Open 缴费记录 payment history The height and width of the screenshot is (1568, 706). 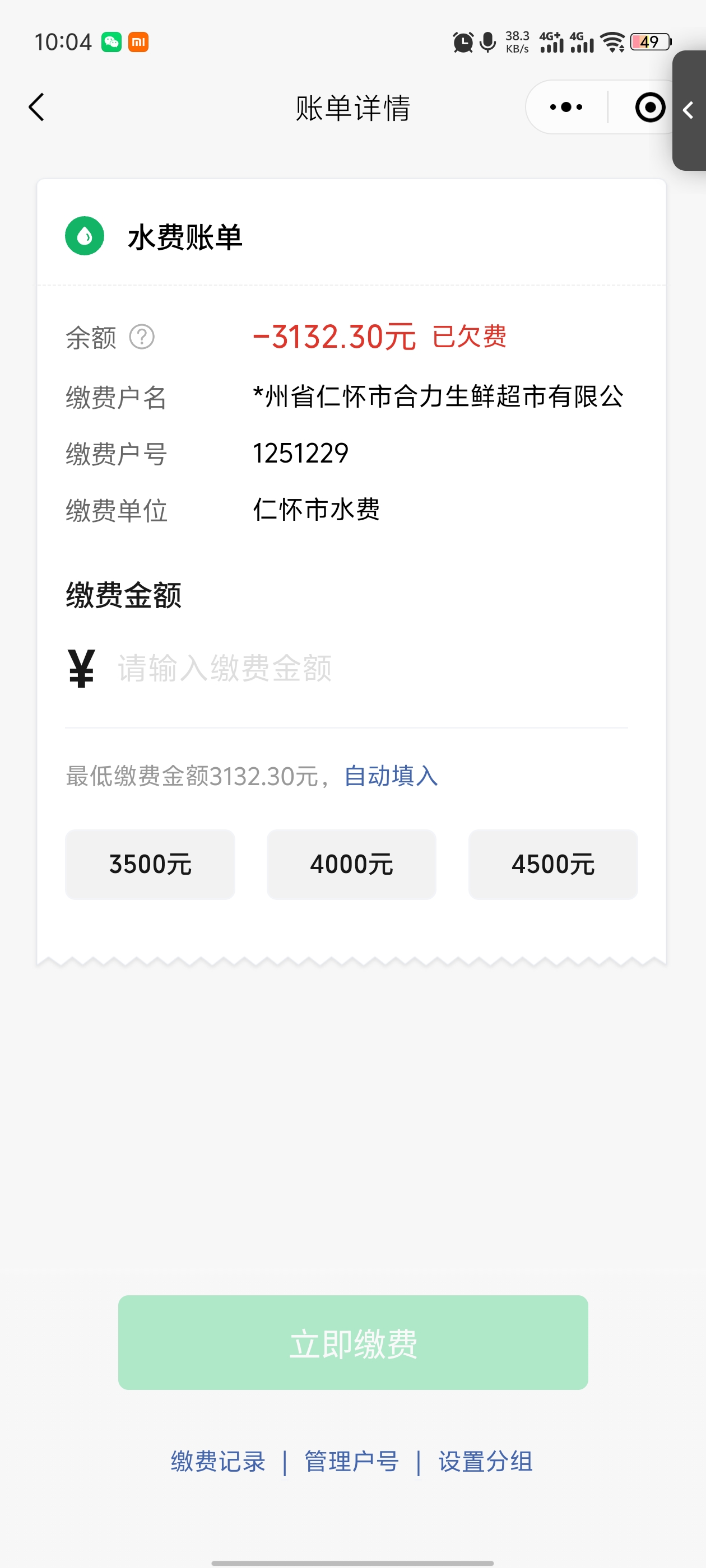(x=218, y=1461)
